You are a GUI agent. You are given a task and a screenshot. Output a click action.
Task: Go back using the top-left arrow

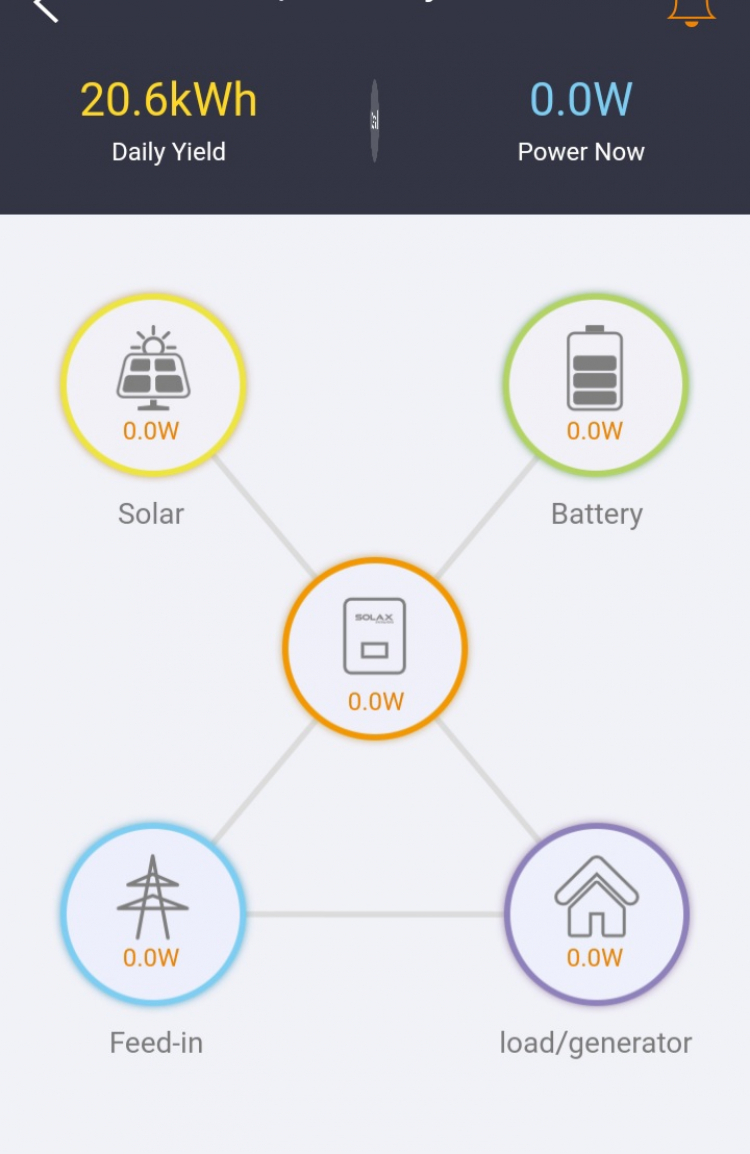pos(45,8)
